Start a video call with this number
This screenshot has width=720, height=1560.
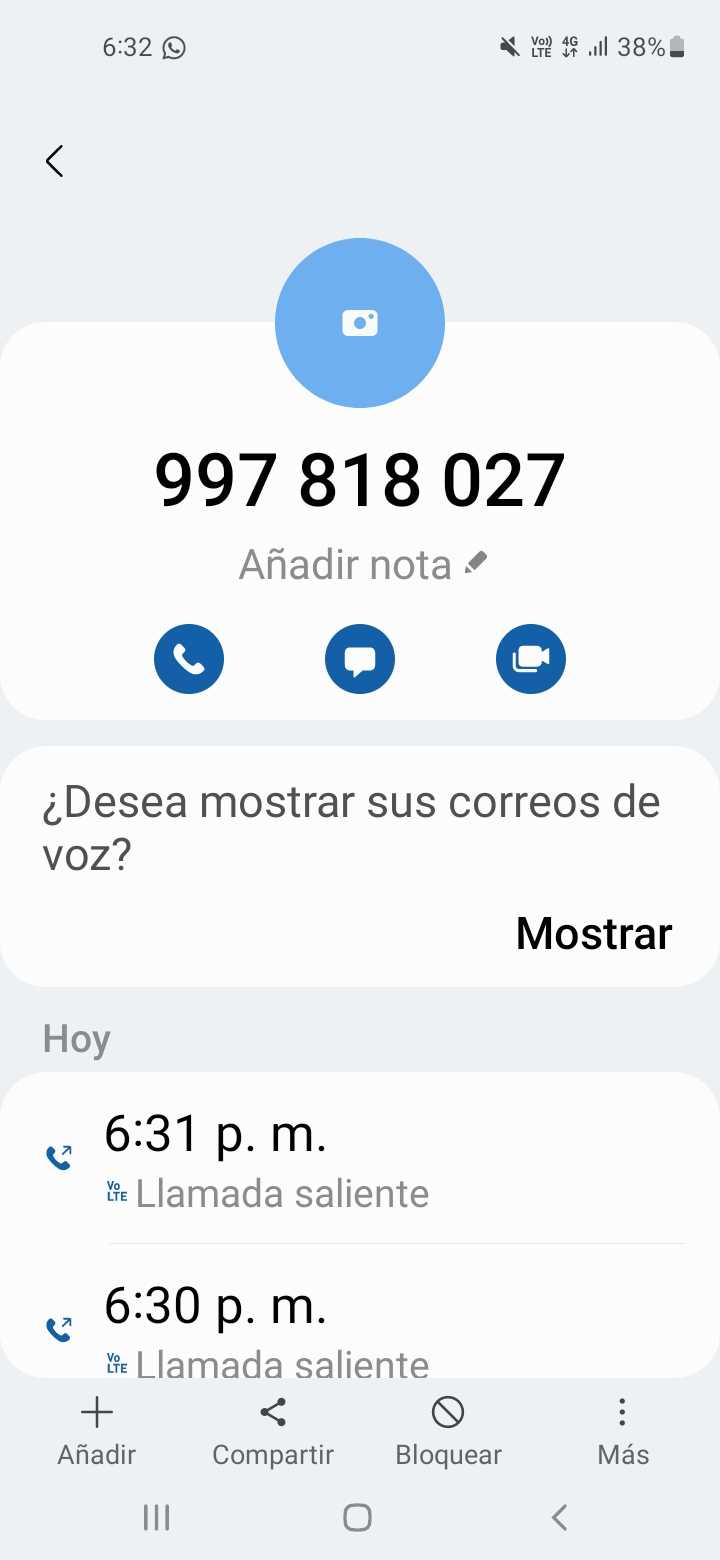click(x=531, y=659)
